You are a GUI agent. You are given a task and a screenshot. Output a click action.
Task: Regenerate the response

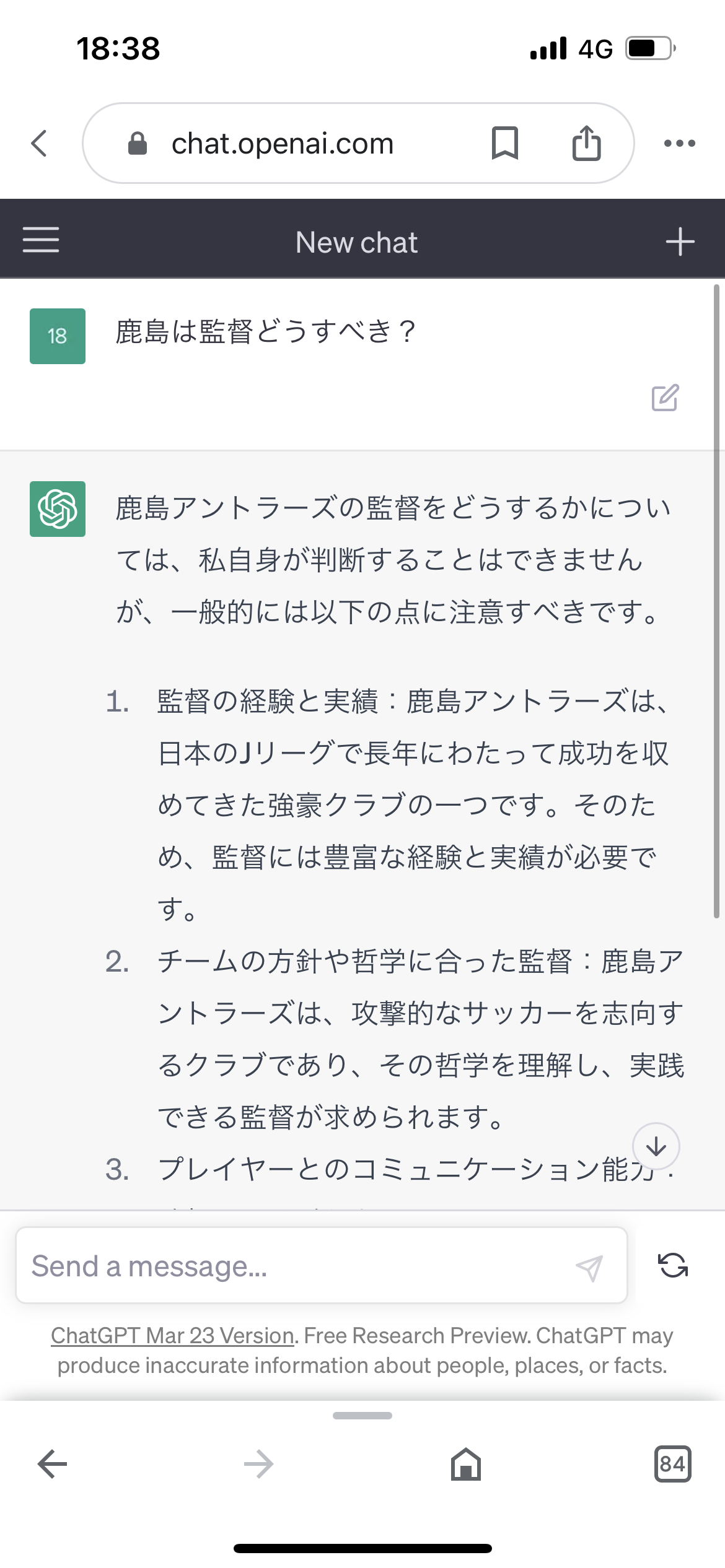pos(673,1265)
